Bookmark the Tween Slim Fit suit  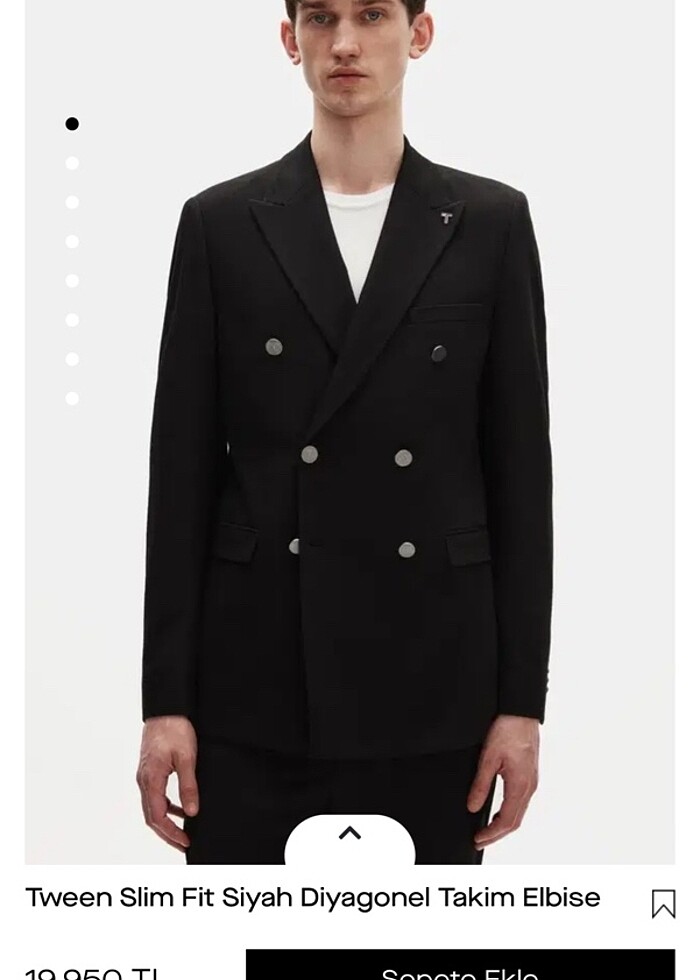click(x=662, y=903)
